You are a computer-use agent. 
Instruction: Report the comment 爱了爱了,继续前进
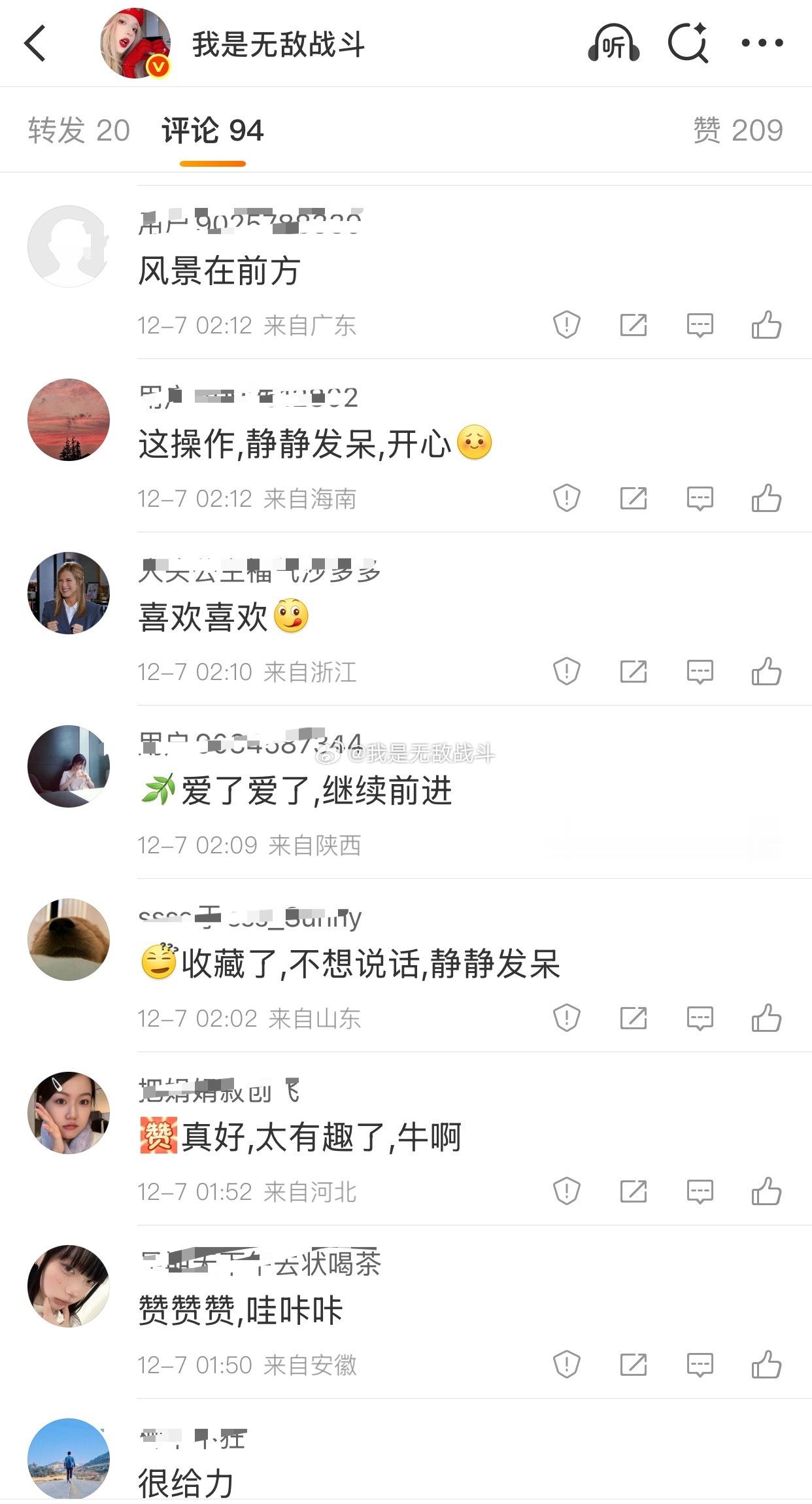click(x=567, y=844)
